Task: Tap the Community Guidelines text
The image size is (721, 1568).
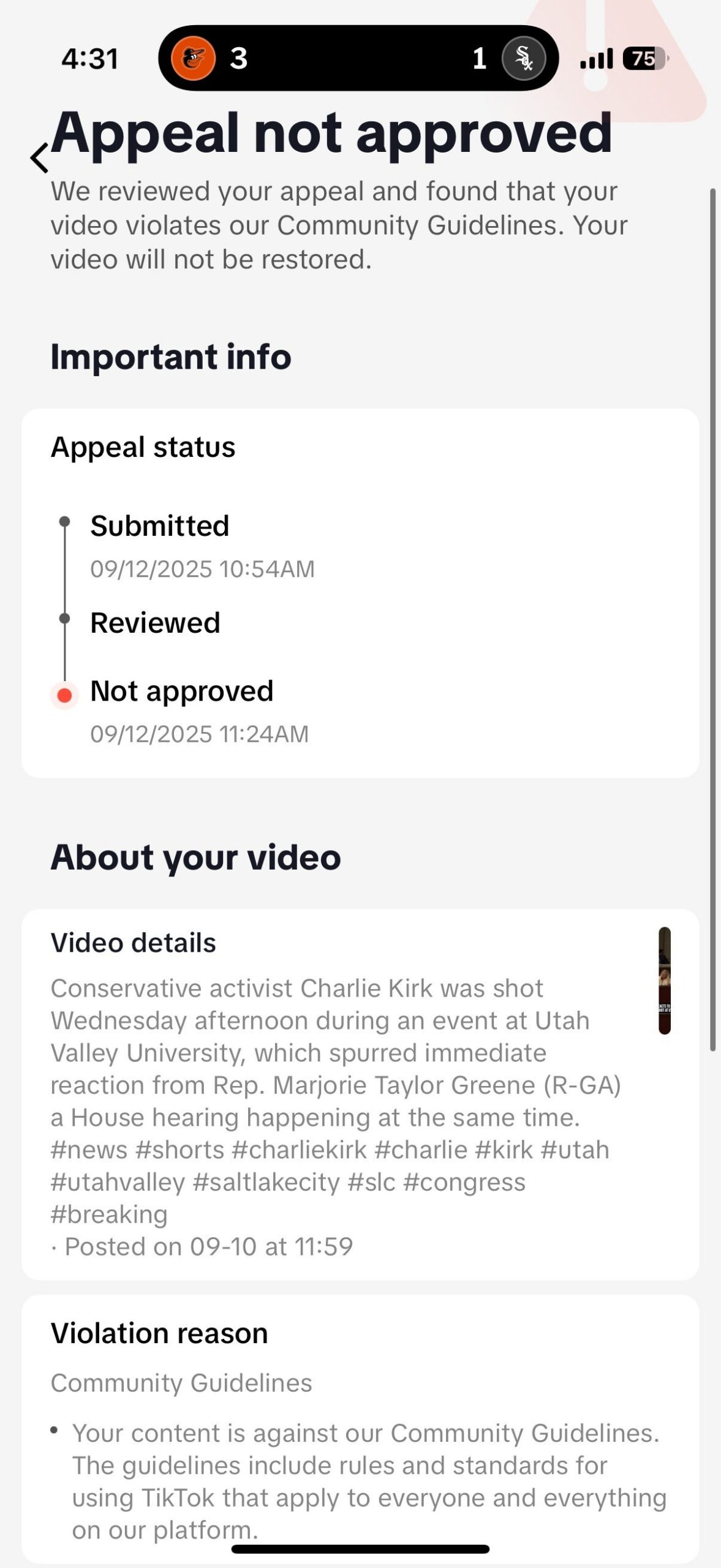Action: [181, 1383]
